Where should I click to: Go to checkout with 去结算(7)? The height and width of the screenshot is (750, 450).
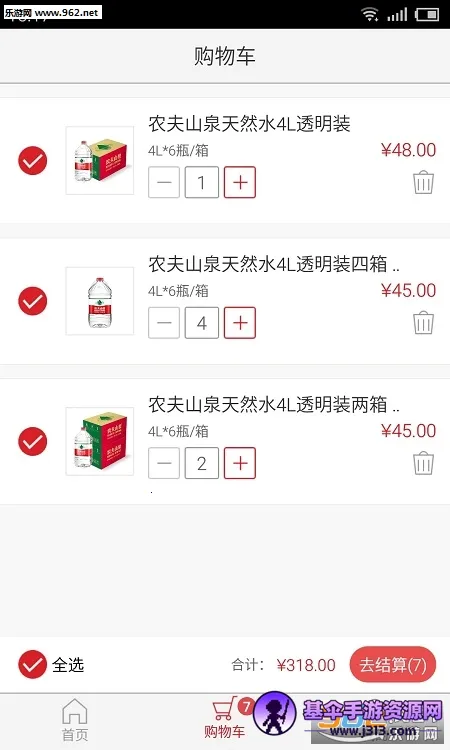(393, 665)
